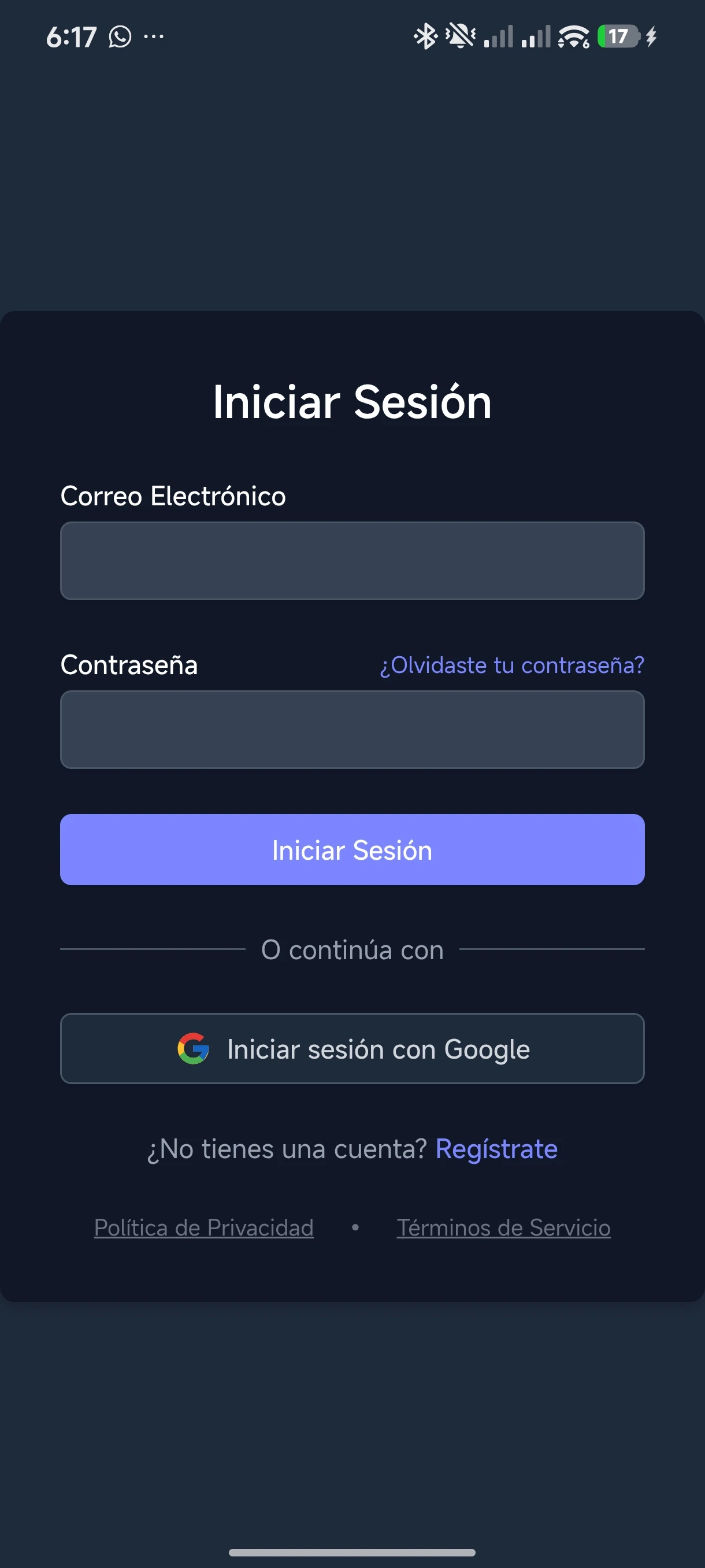Click the Correo Electrónico input field
The width and height of the screenshot is (705, 1568).
click(x=352, y=561)
